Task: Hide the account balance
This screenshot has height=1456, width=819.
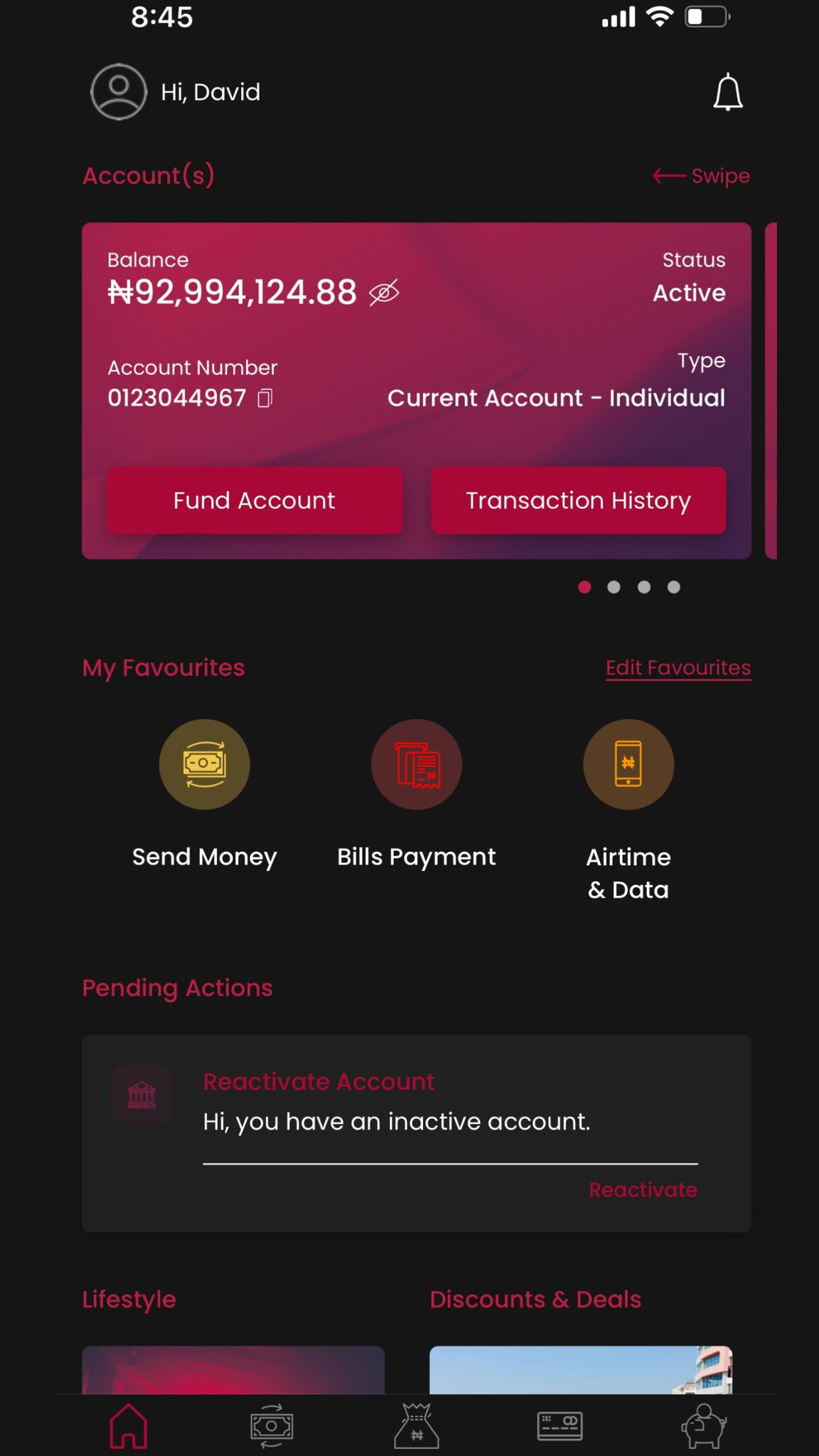Action: (x=384, y=292)
